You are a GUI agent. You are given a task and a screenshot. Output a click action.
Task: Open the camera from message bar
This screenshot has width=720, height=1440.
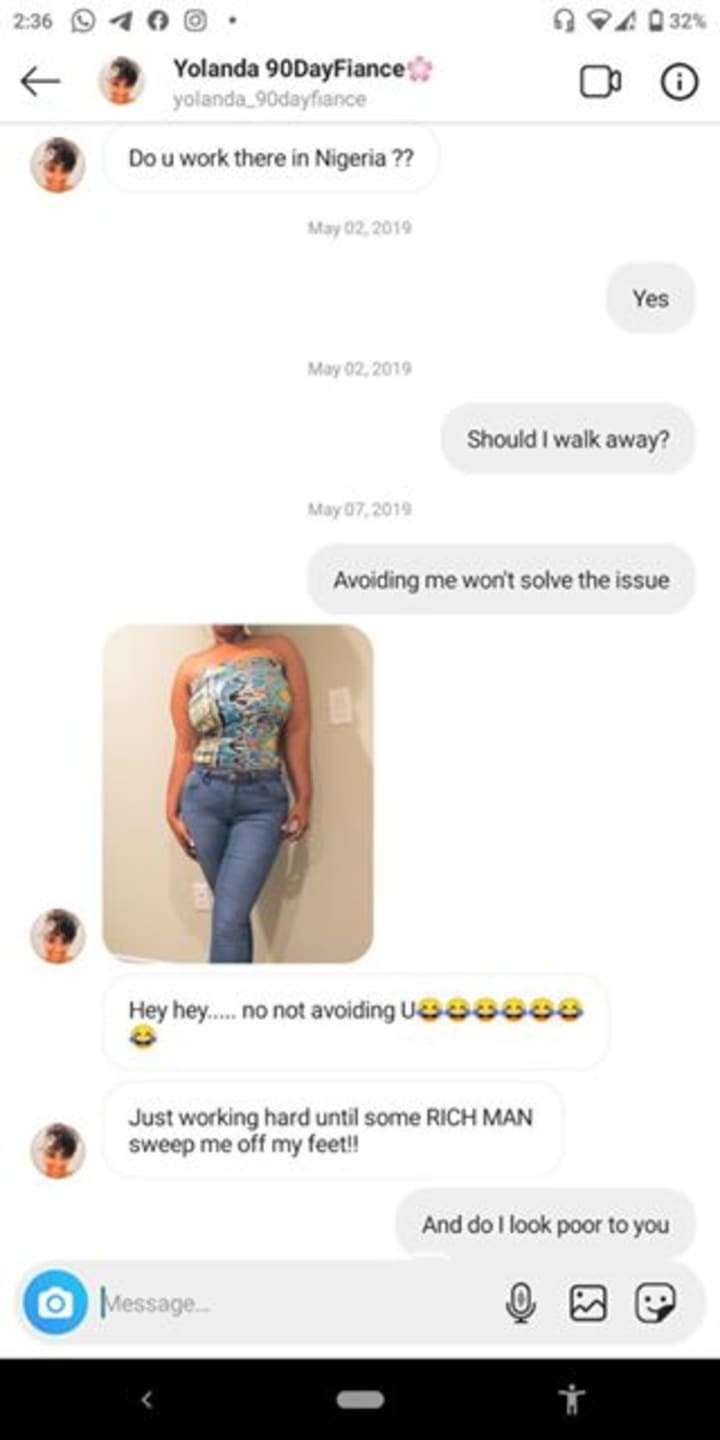(x=56, y=1303)
